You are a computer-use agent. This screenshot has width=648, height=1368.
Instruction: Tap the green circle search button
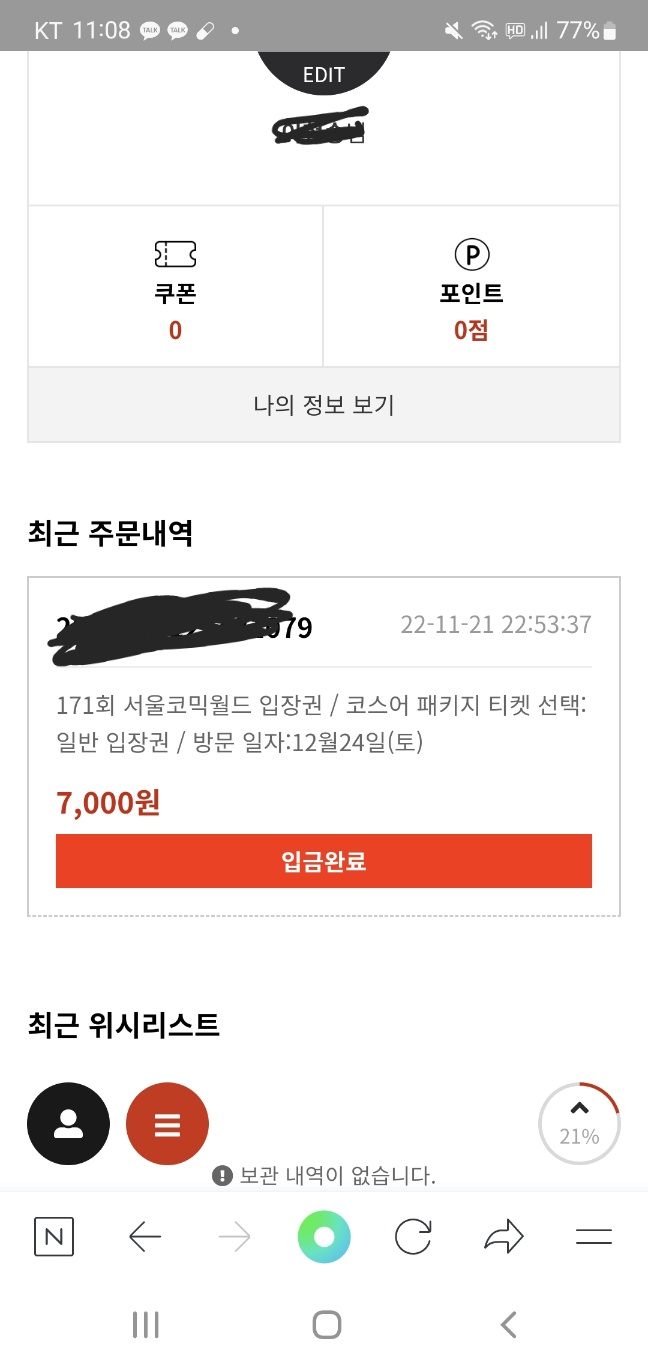tap(323, 1237)
